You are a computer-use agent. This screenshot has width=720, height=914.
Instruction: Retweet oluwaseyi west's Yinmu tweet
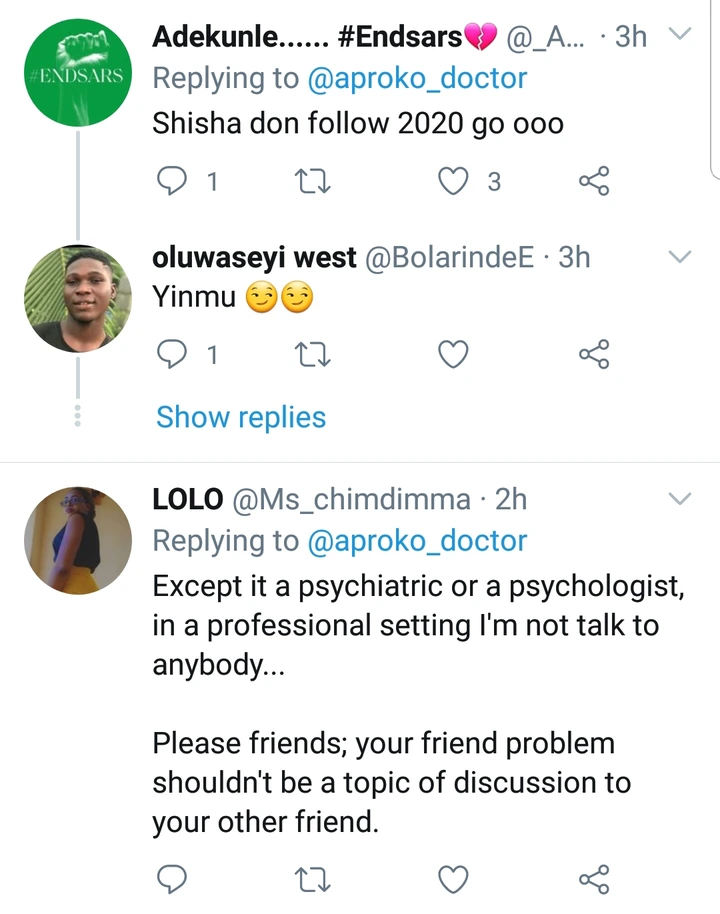(314, 354)
